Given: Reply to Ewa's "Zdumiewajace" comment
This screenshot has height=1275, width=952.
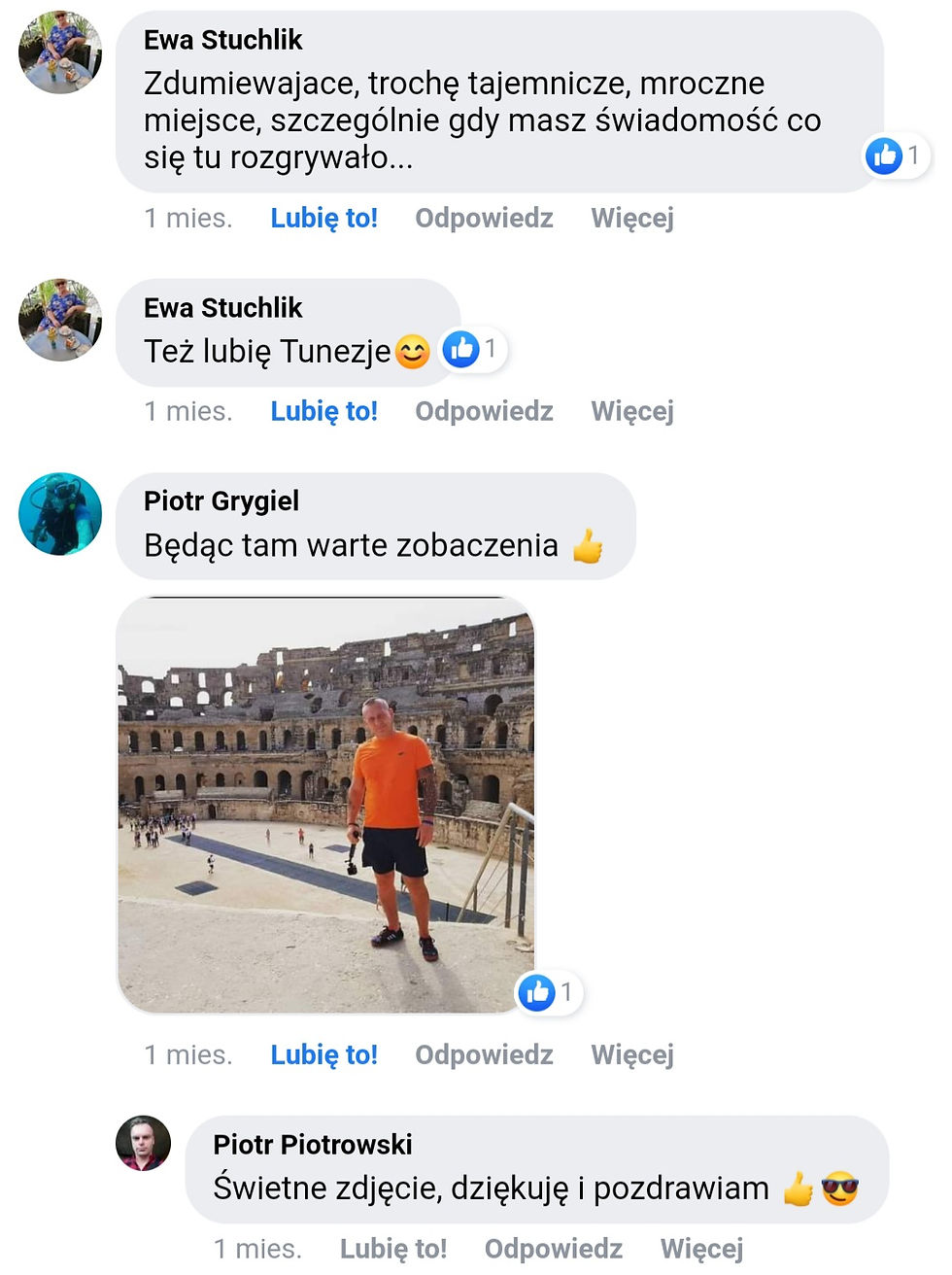Looking at the screenshot, I should 484,219.
